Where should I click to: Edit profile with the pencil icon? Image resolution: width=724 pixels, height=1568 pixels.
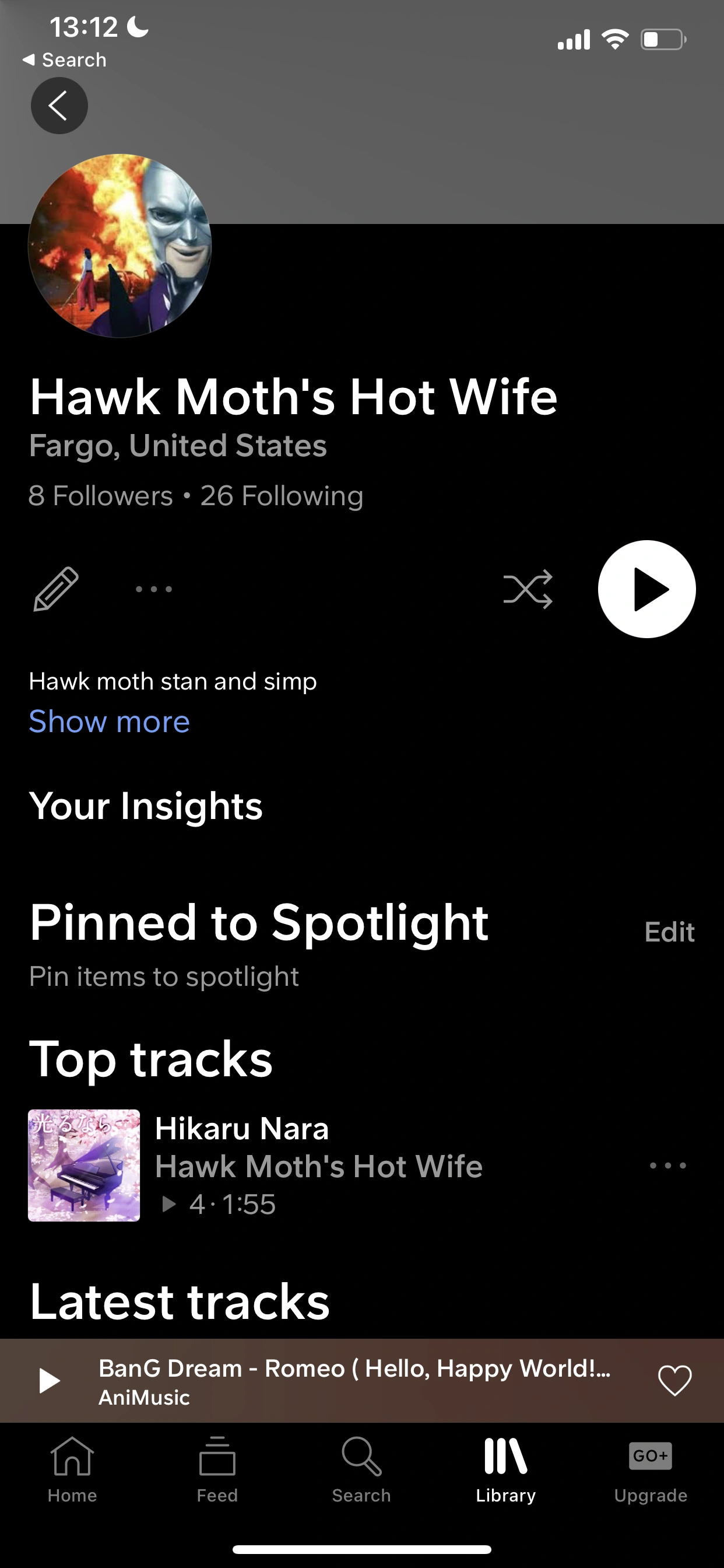click(x=56, y=589)
